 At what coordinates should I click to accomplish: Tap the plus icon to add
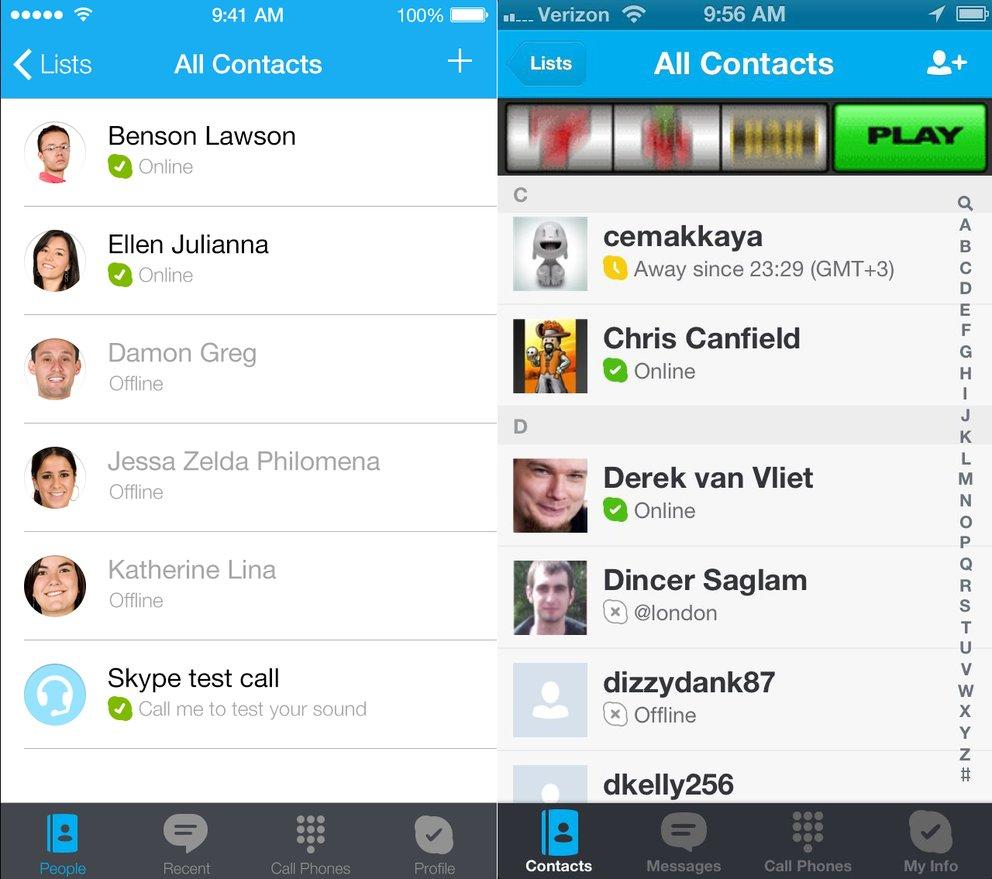(459, 61)
